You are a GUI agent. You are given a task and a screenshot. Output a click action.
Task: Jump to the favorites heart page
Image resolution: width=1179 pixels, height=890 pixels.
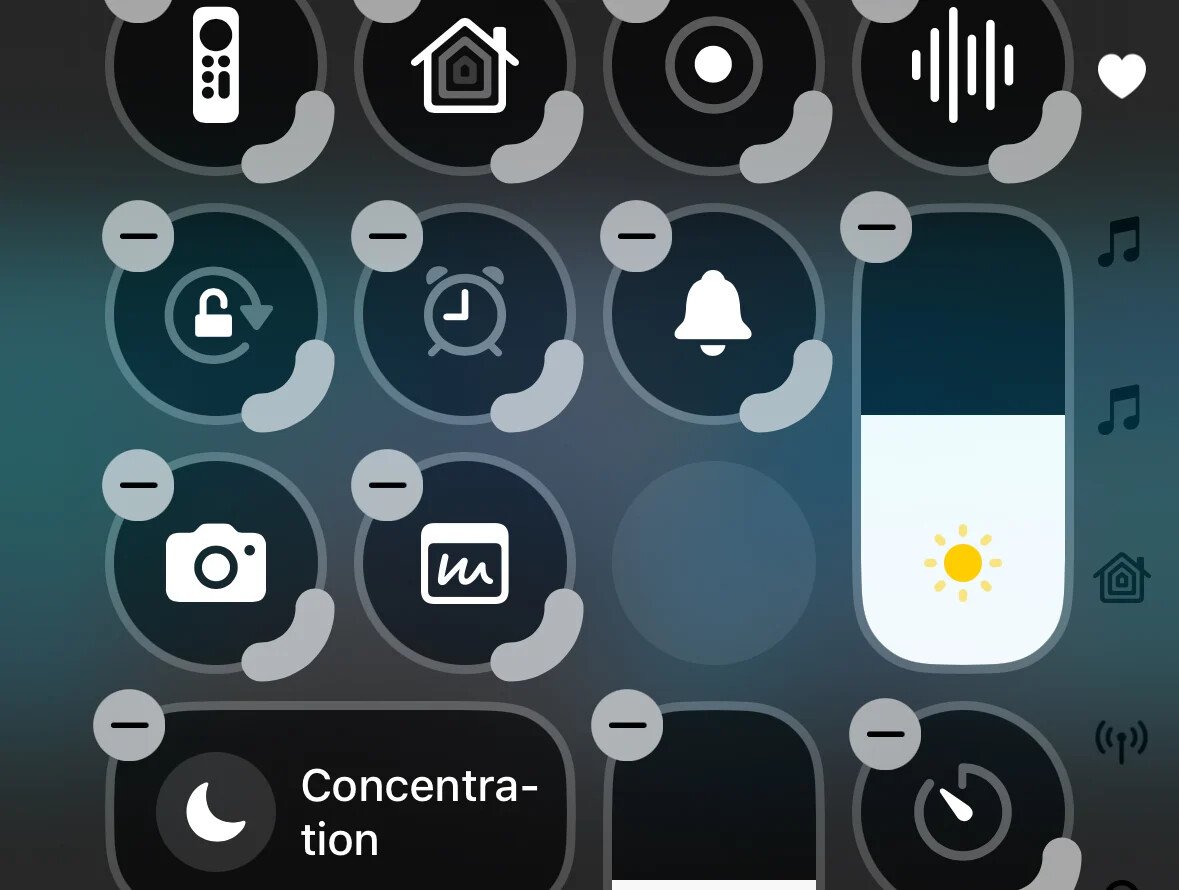(x=1121, y=75)
